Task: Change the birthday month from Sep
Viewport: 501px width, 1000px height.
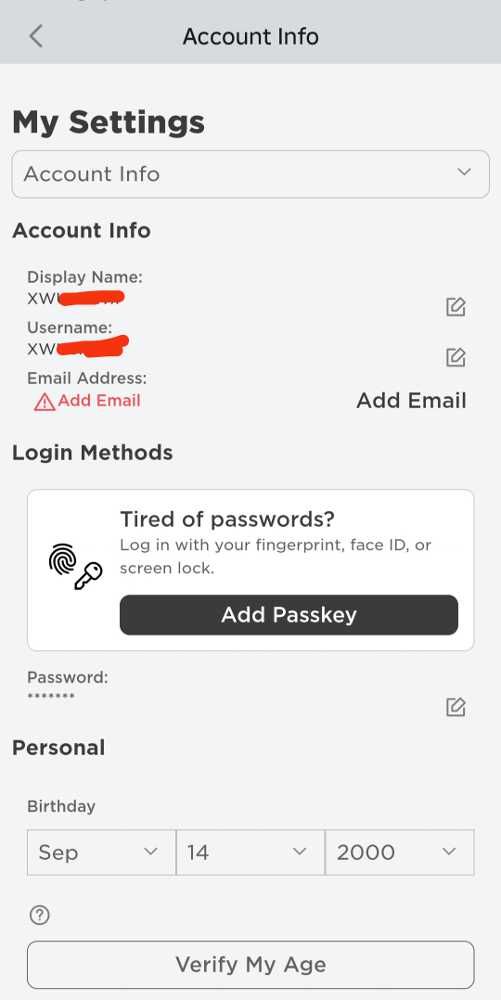Action: [101, 852]
